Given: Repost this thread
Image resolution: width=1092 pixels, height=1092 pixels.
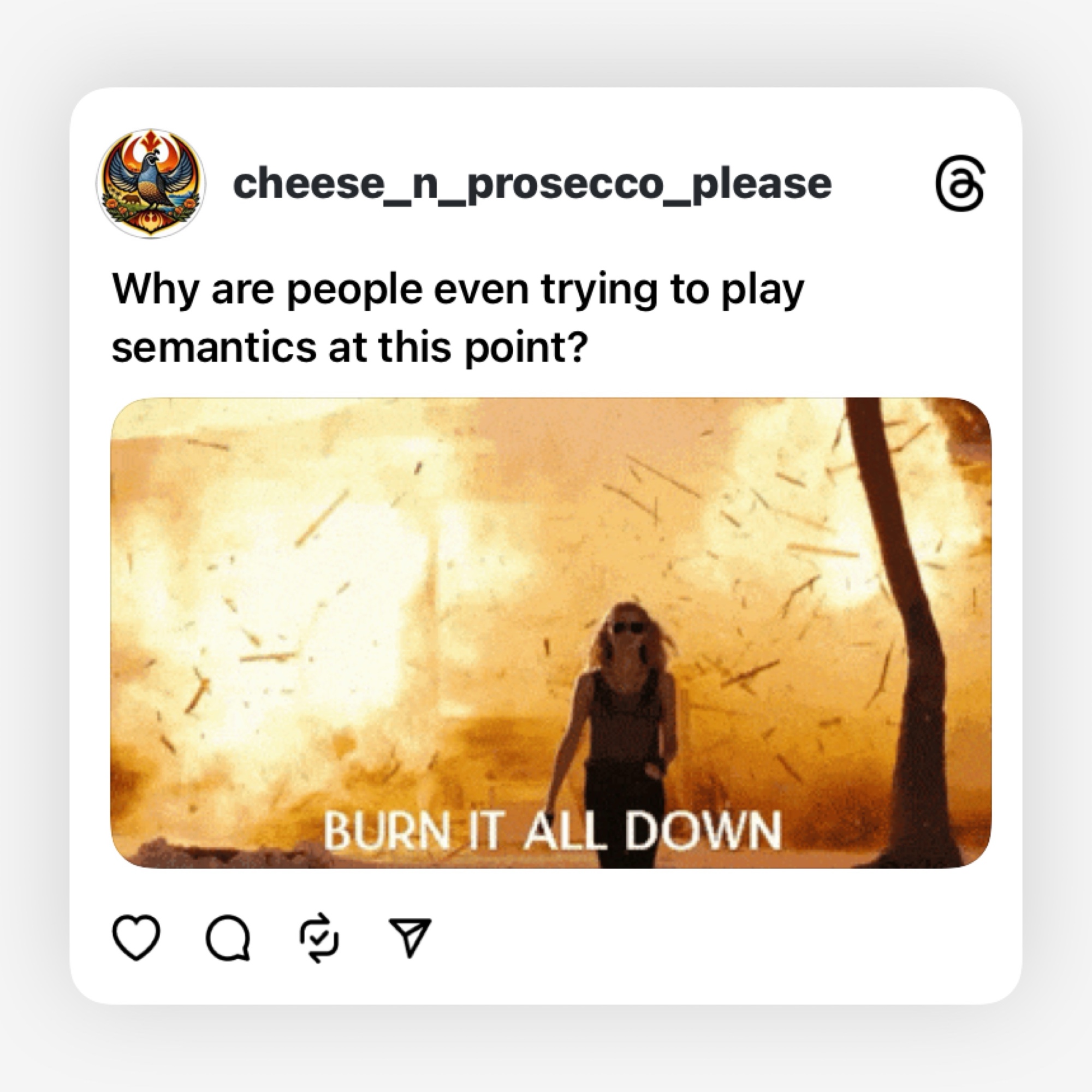Looking at the screenshot, I should [319, 937].
